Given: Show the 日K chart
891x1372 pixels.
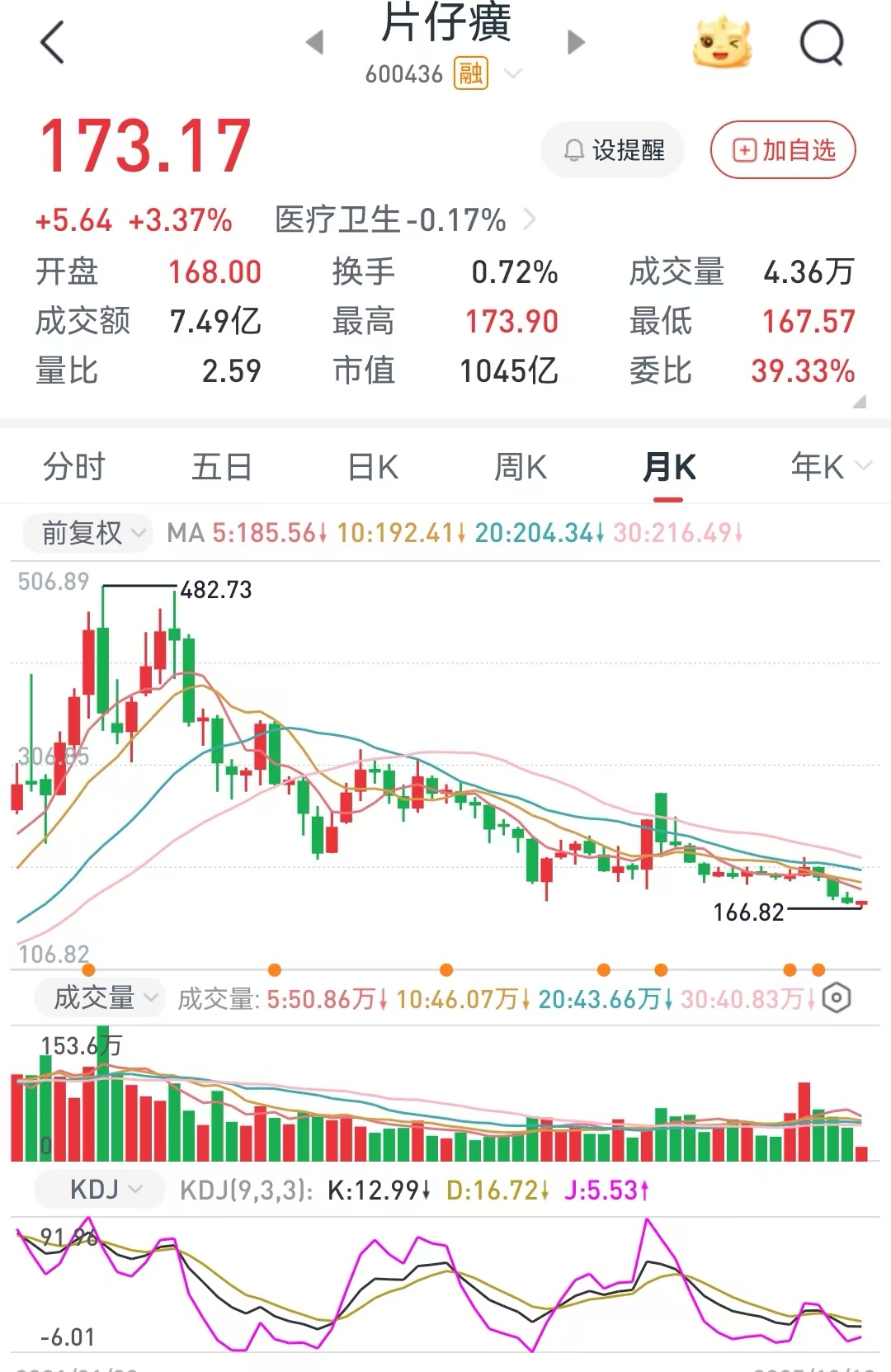Looking at the screenshot, I should click(x=373, y=467).
